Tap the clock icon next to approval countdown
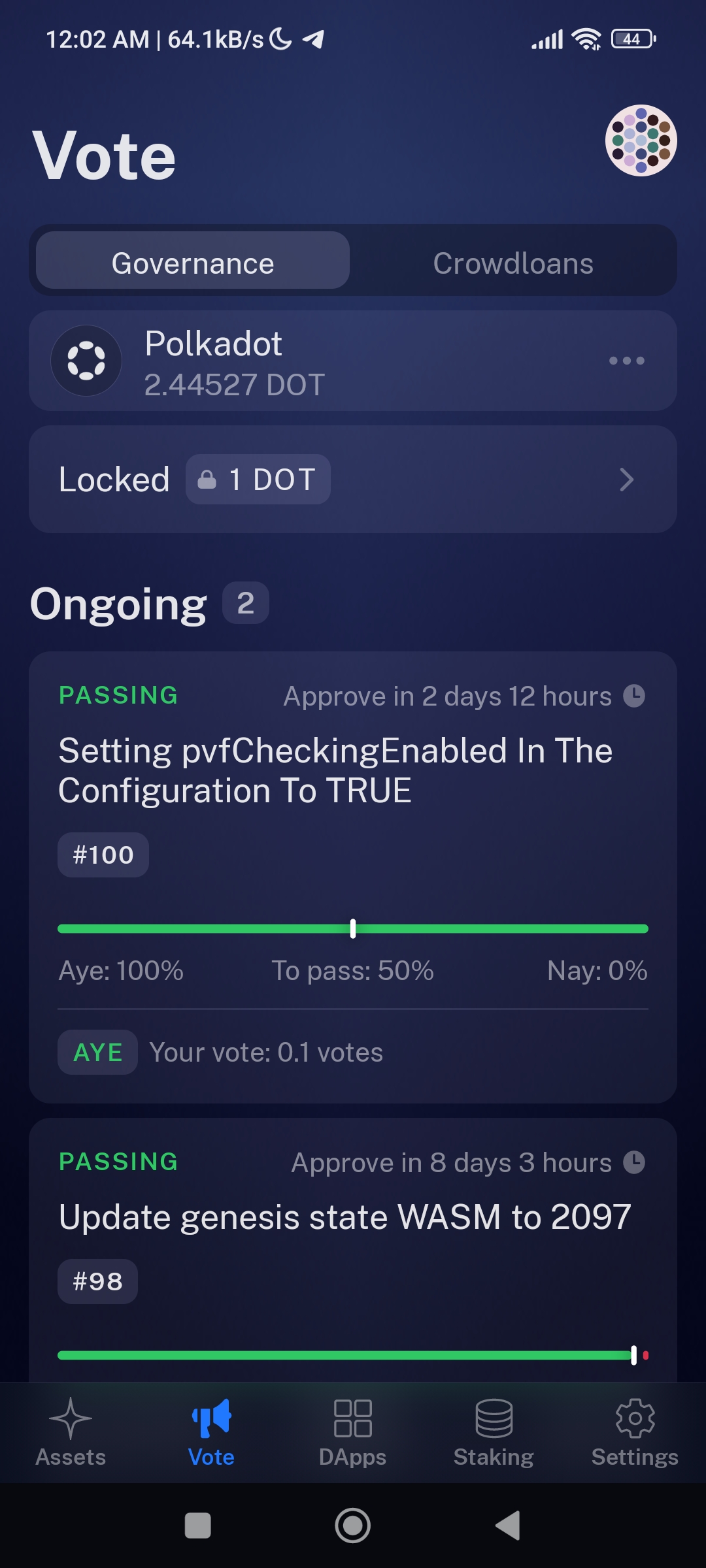This screenshot has width=706, height=1568. 635,696
